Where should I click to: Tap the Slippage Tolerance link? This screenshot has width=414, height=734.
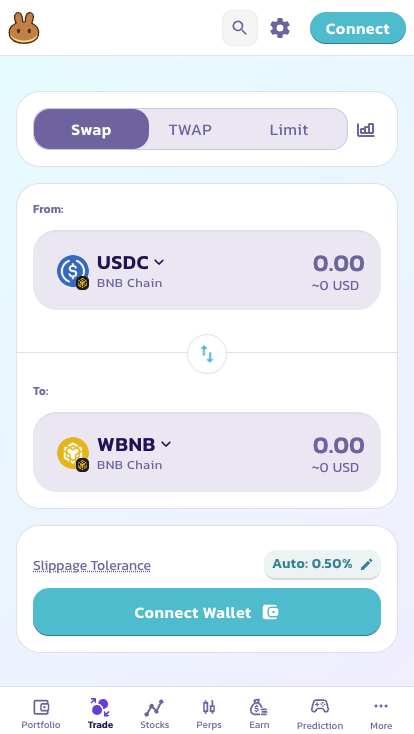pos(92,565)
